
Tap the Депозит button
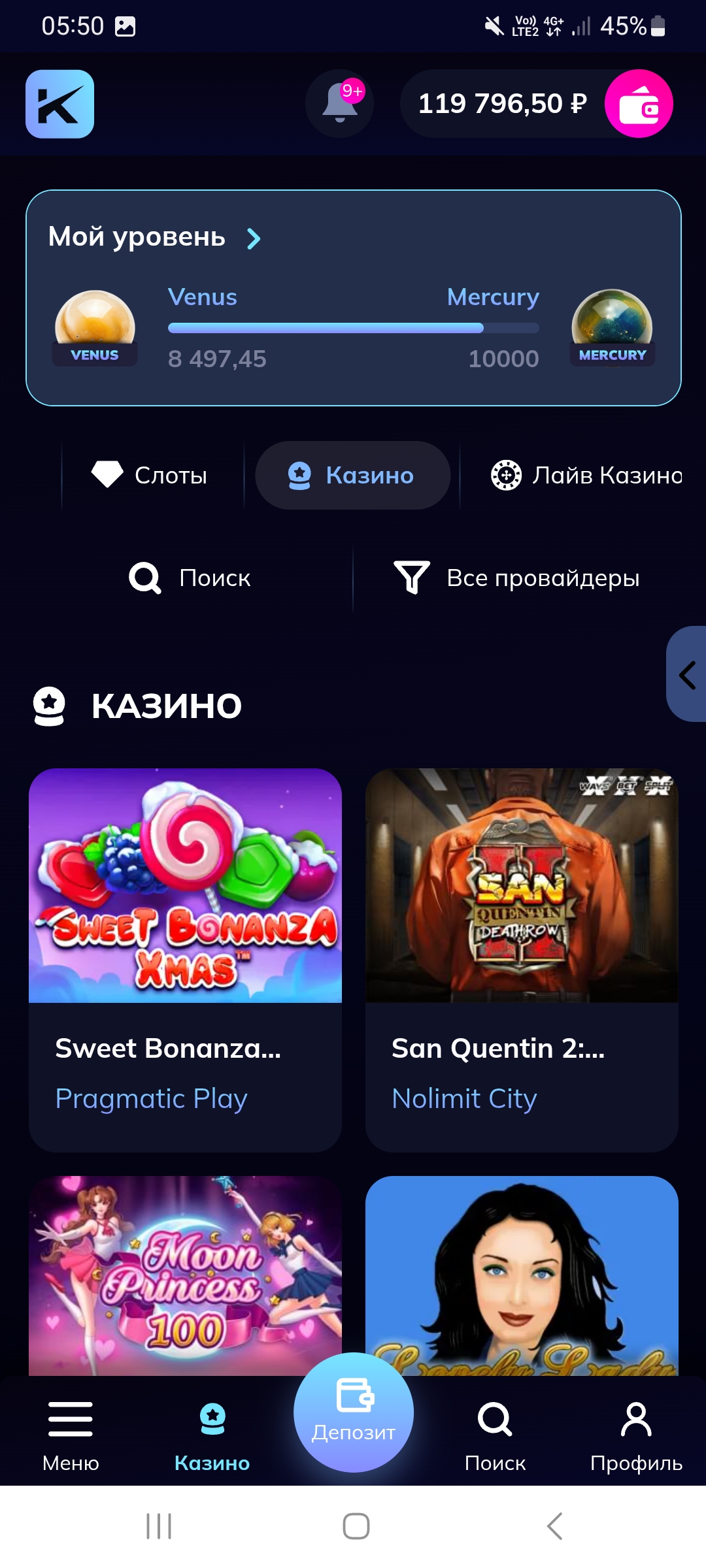pos(354,1412)
